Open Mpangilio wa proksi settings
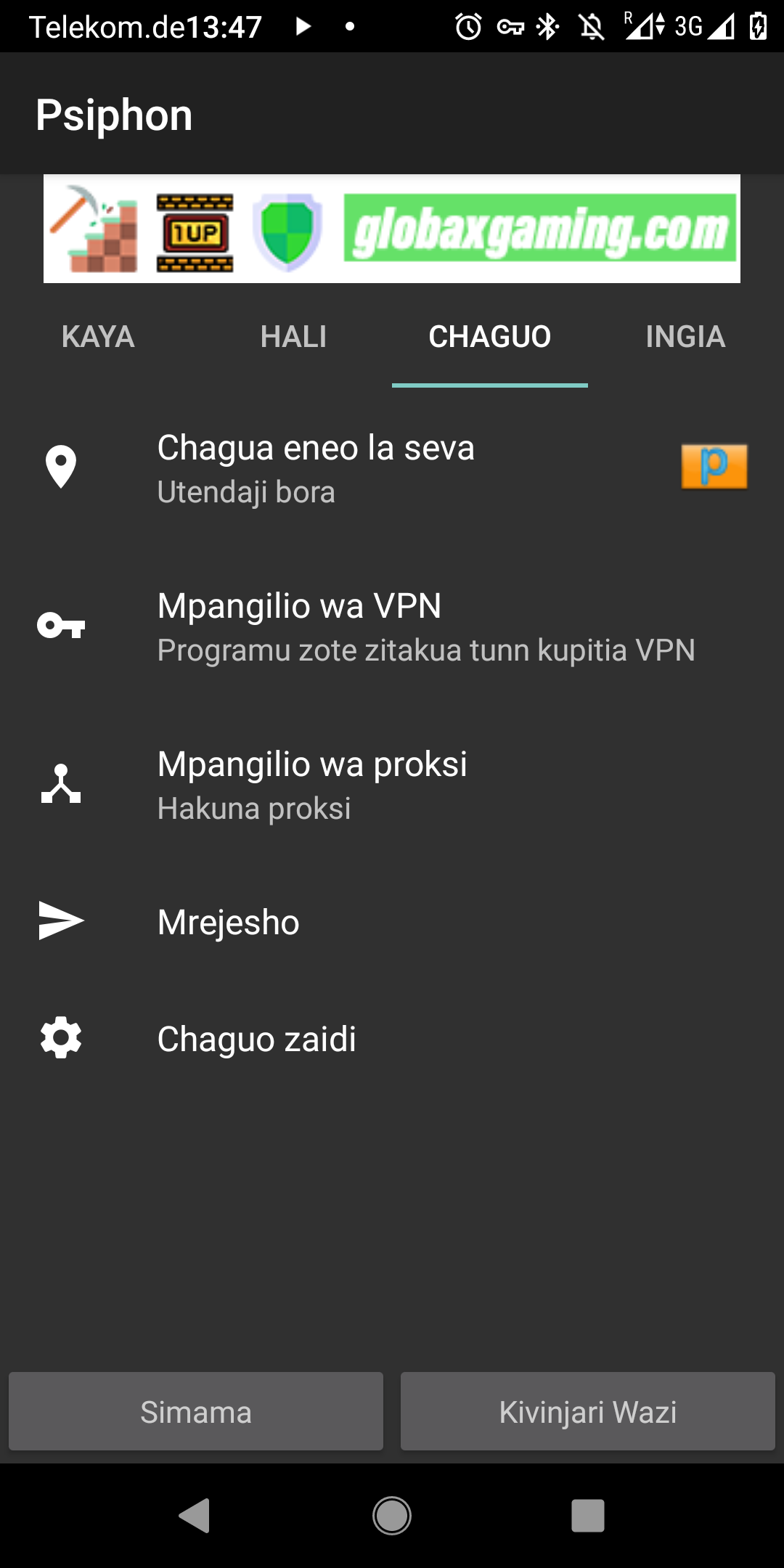Image resolution: width=784 pixels, height=1568 pixels. click(x=392, y=785)
